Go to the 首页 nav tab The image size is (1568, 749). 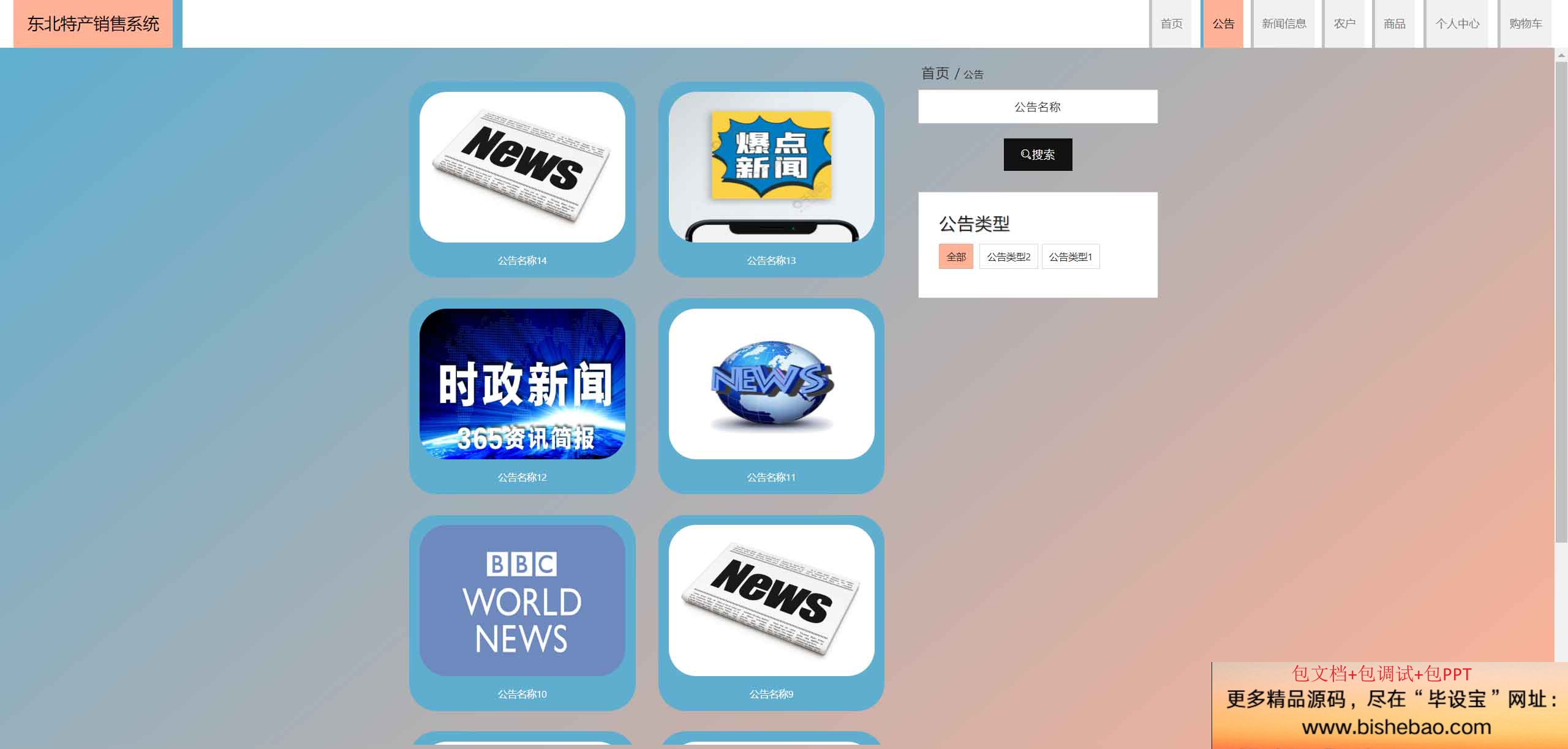[x=1171, y=24]
